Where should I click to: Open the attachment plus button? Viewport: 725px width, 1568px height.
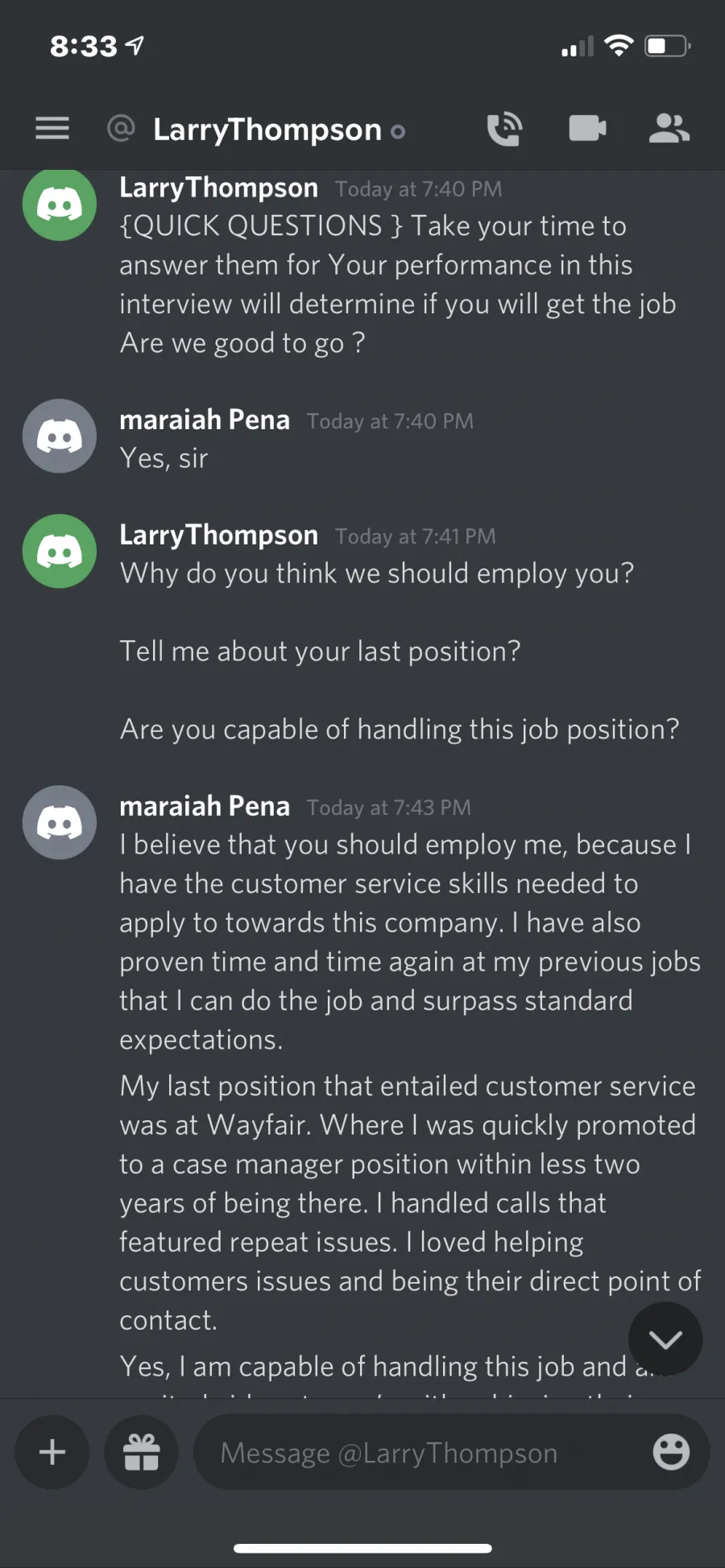click(52, 1452)
